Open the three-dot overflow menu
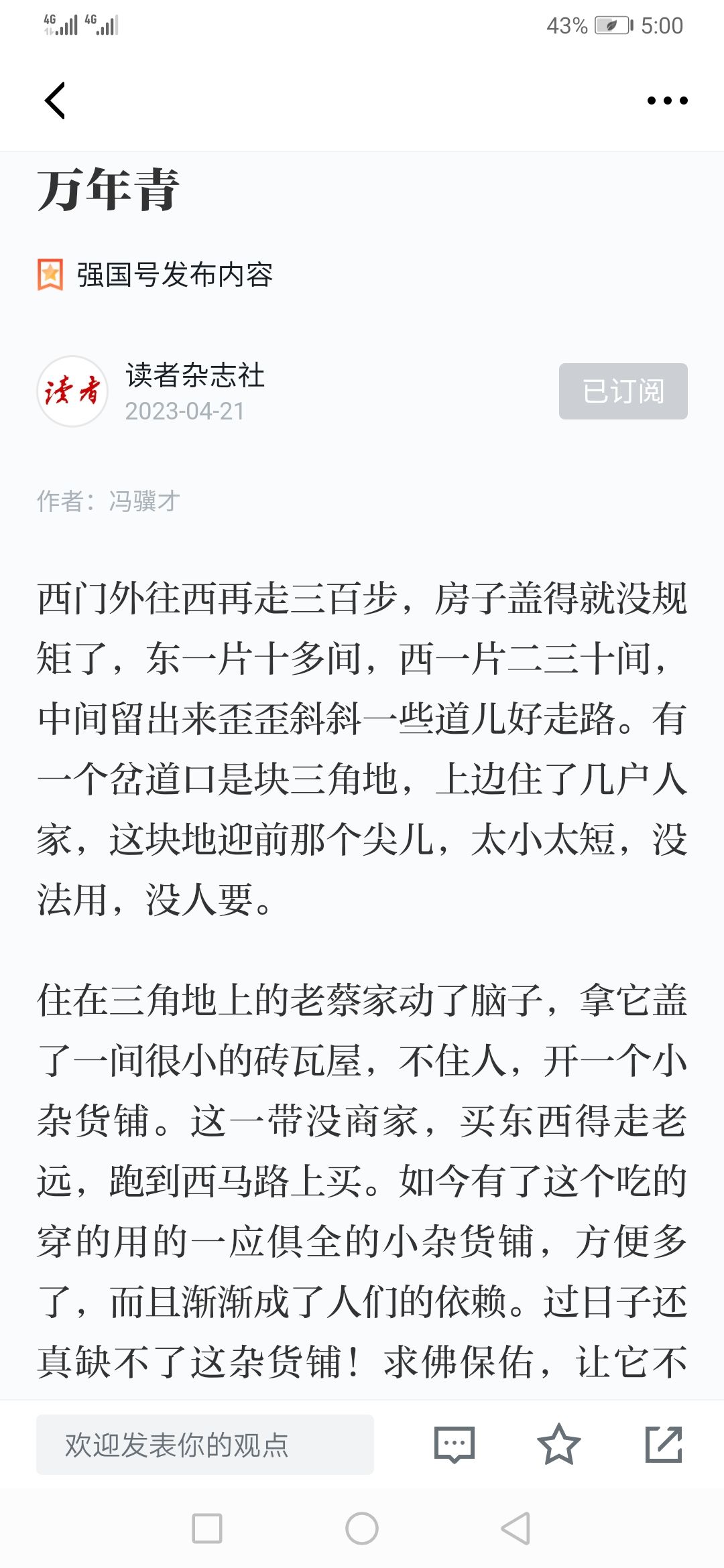The width and height of the screenshot is (724, 1568). tap(667, 101)
